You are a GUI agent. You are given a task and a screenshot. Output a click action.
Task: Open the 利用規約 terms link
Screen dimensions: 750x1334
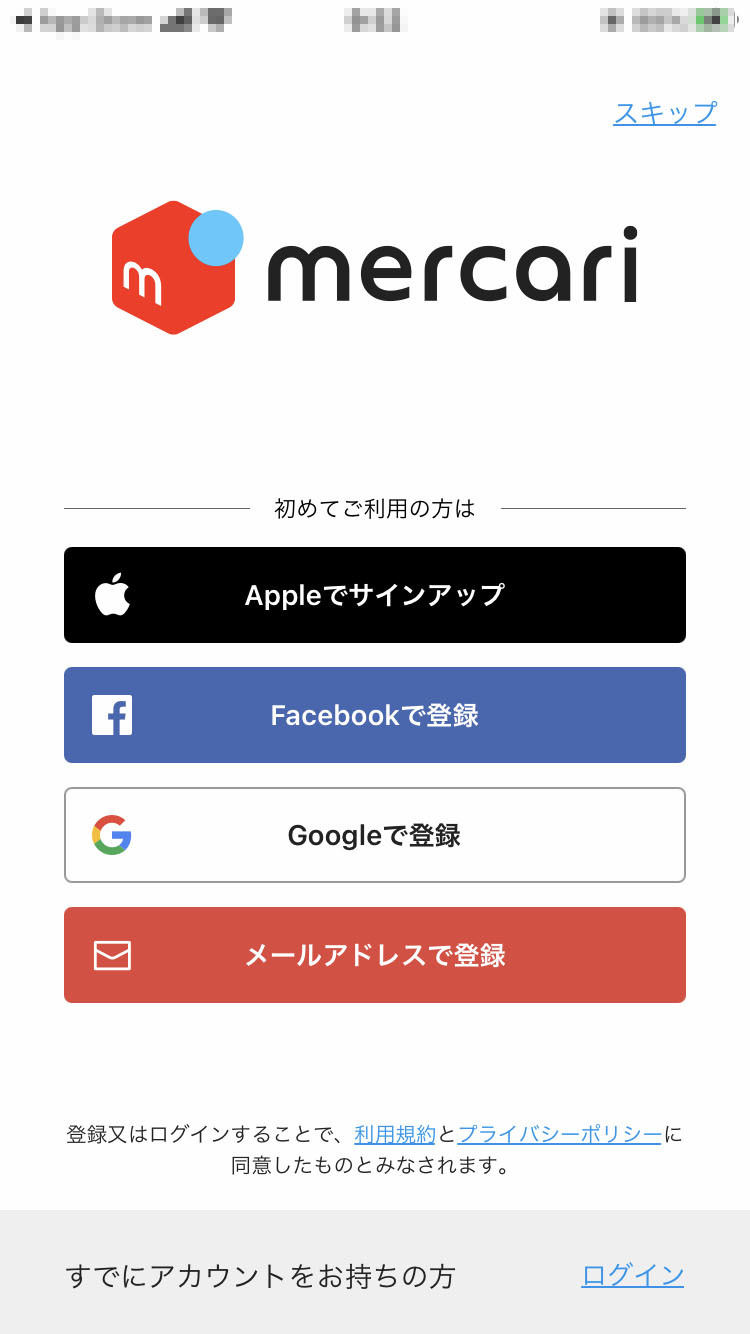[395, 1134]
